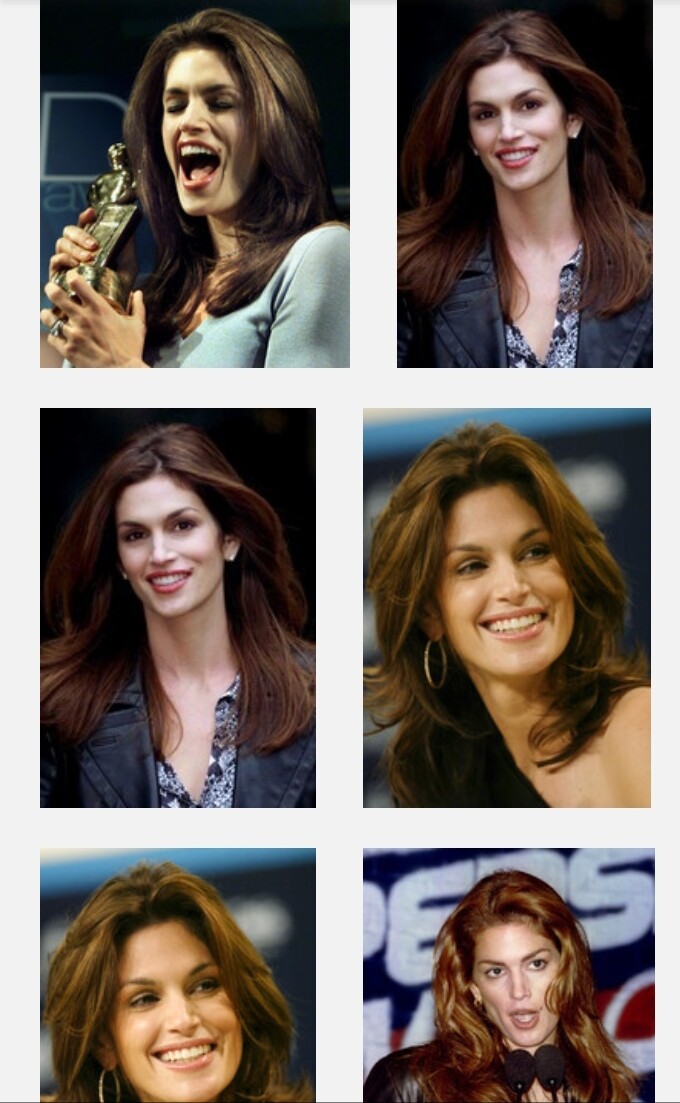Open the cropped close-up smiling hoop-earring photo

[x=178, y=975]
